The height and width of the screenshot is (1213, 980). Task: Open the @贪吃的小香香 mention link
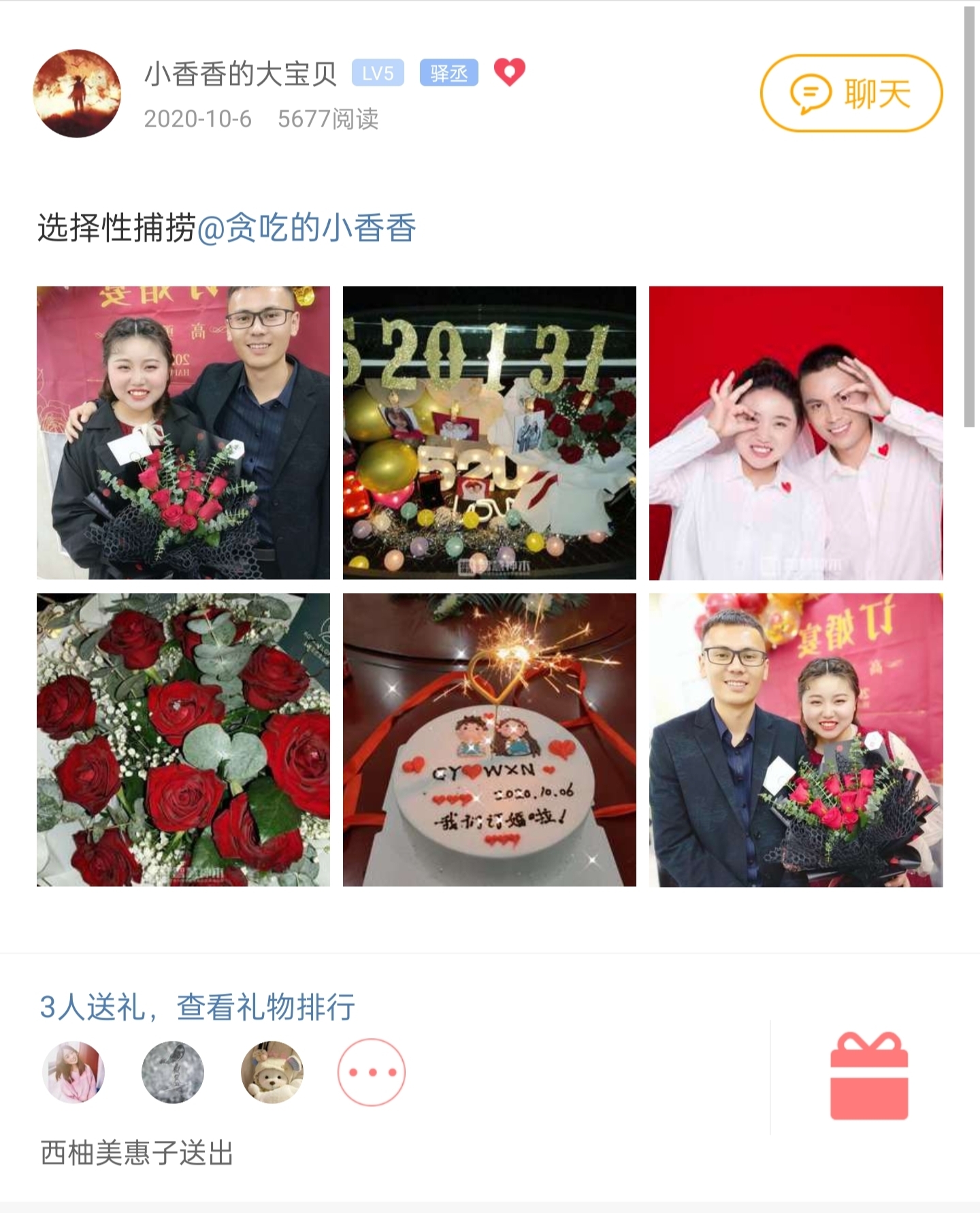coord(306,228)
